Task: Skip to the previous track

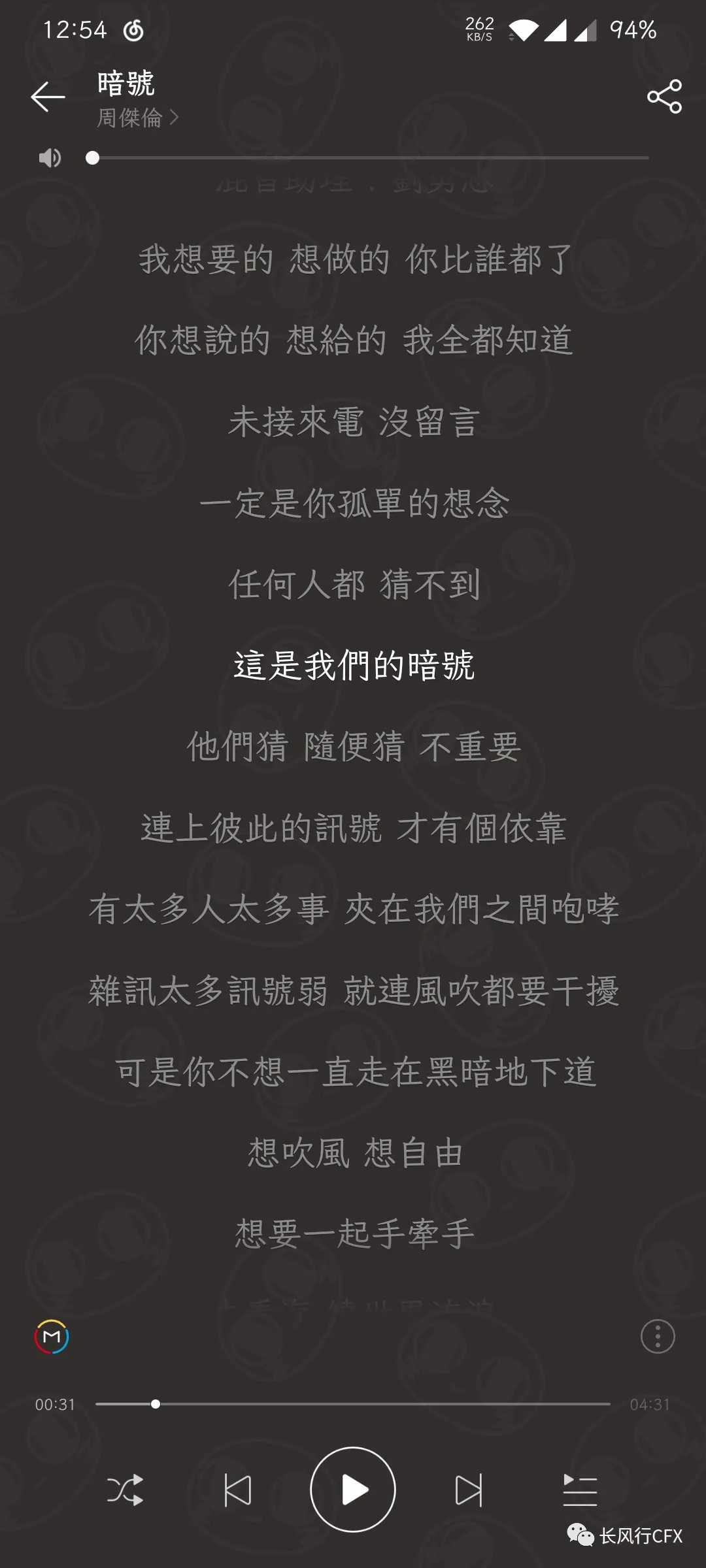Action: tap(237, 1490)
